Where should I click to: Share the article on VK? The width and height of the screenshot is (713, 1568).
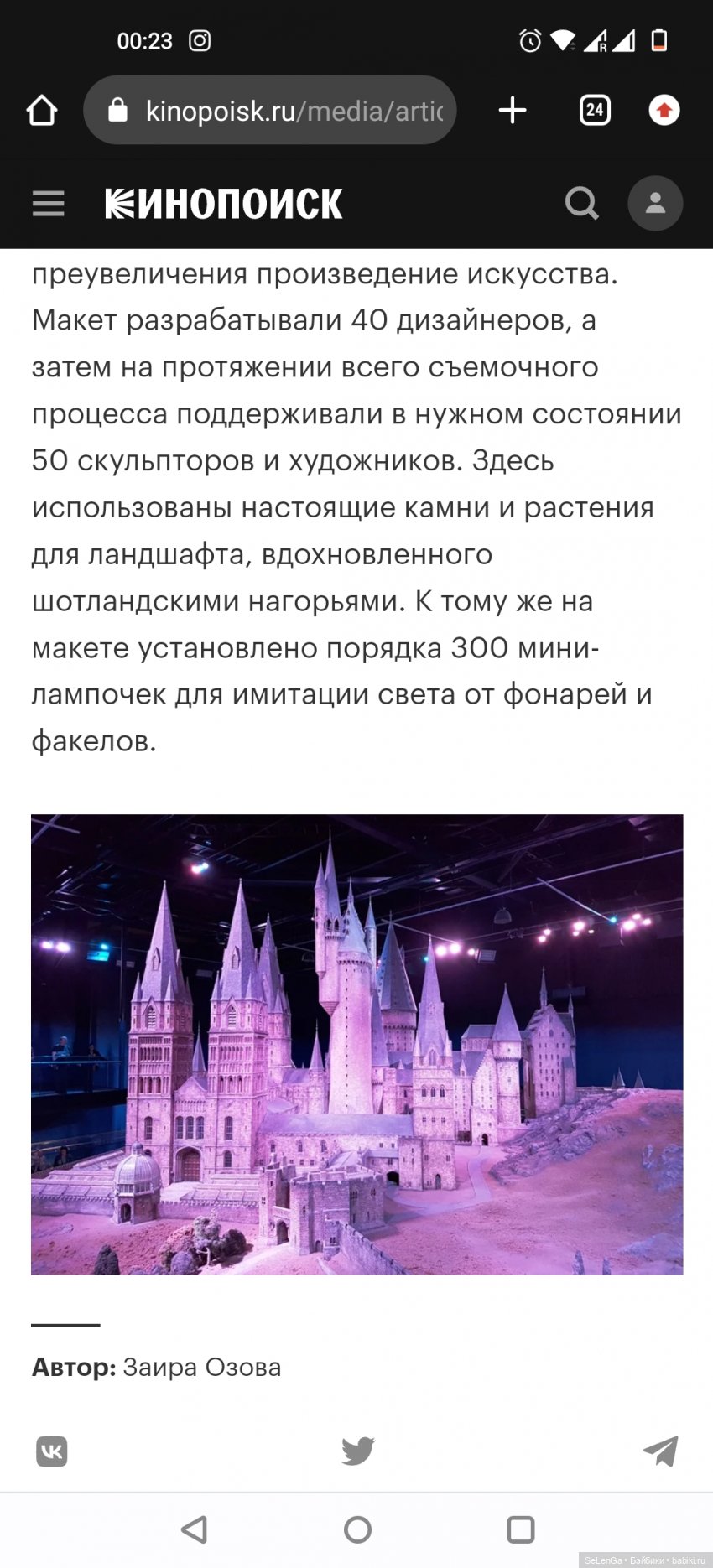[52, 1451]
